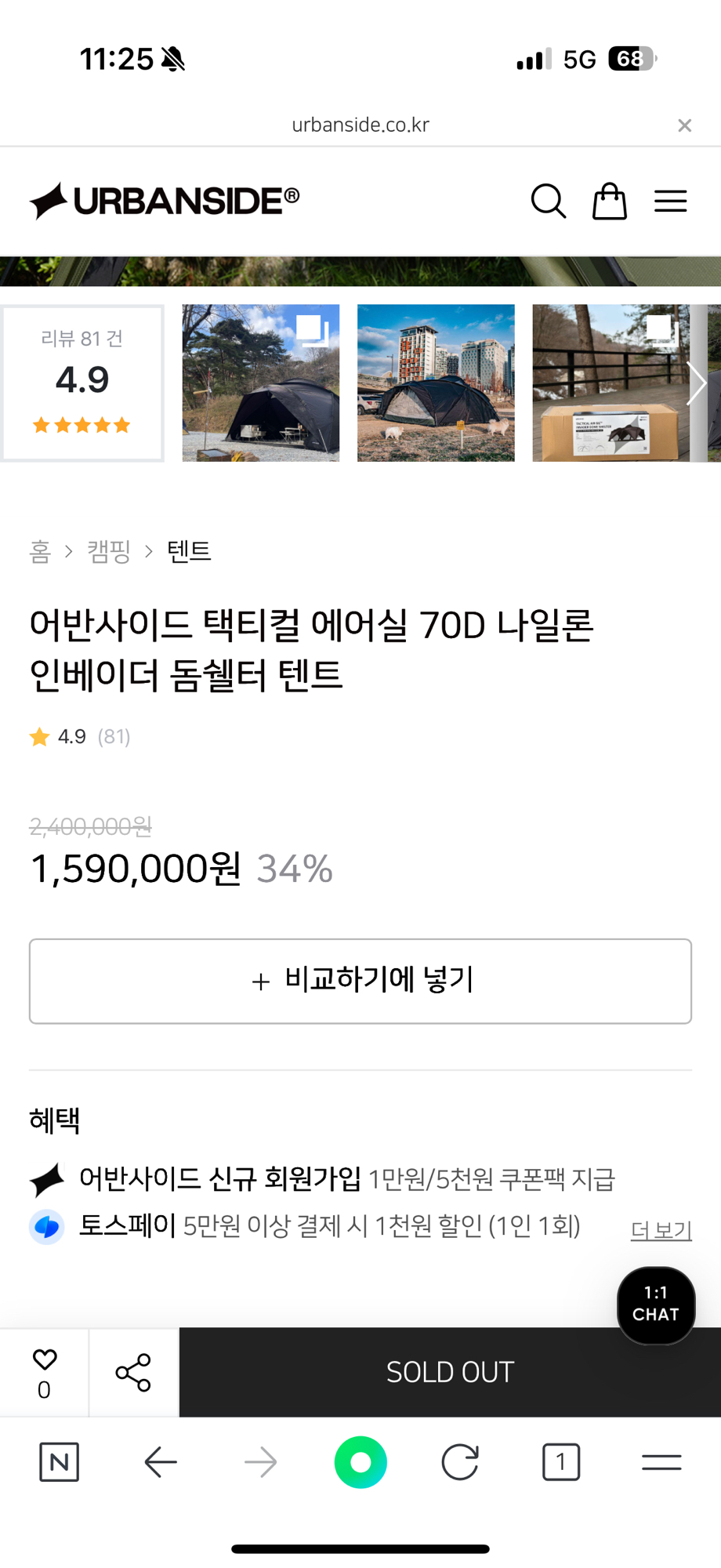Open the search magnifier icon
The image size is (721, 1568).
point(548,201)
